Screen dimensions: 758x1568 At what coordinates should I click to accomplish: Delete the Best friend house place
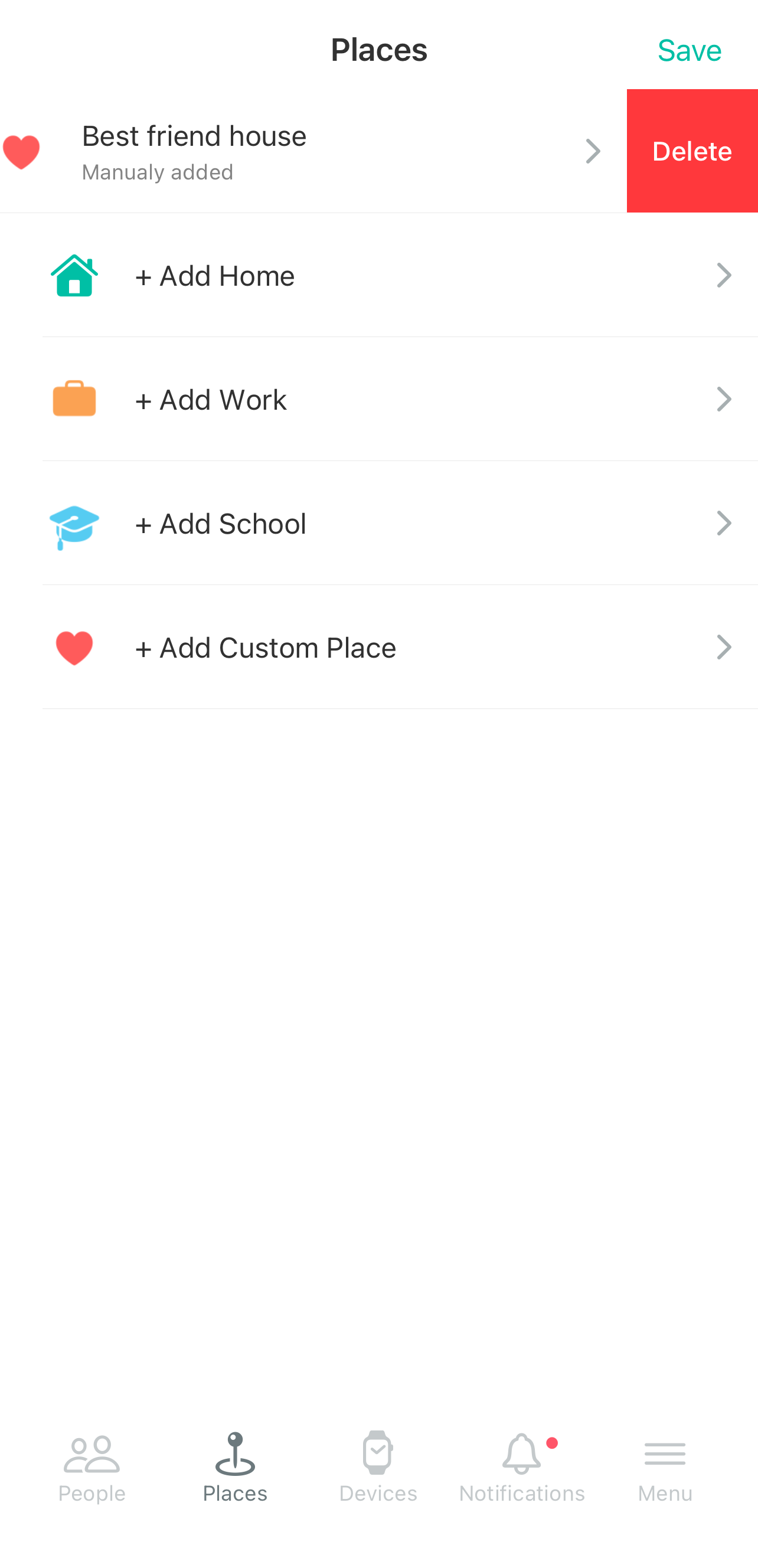[692, 151]
